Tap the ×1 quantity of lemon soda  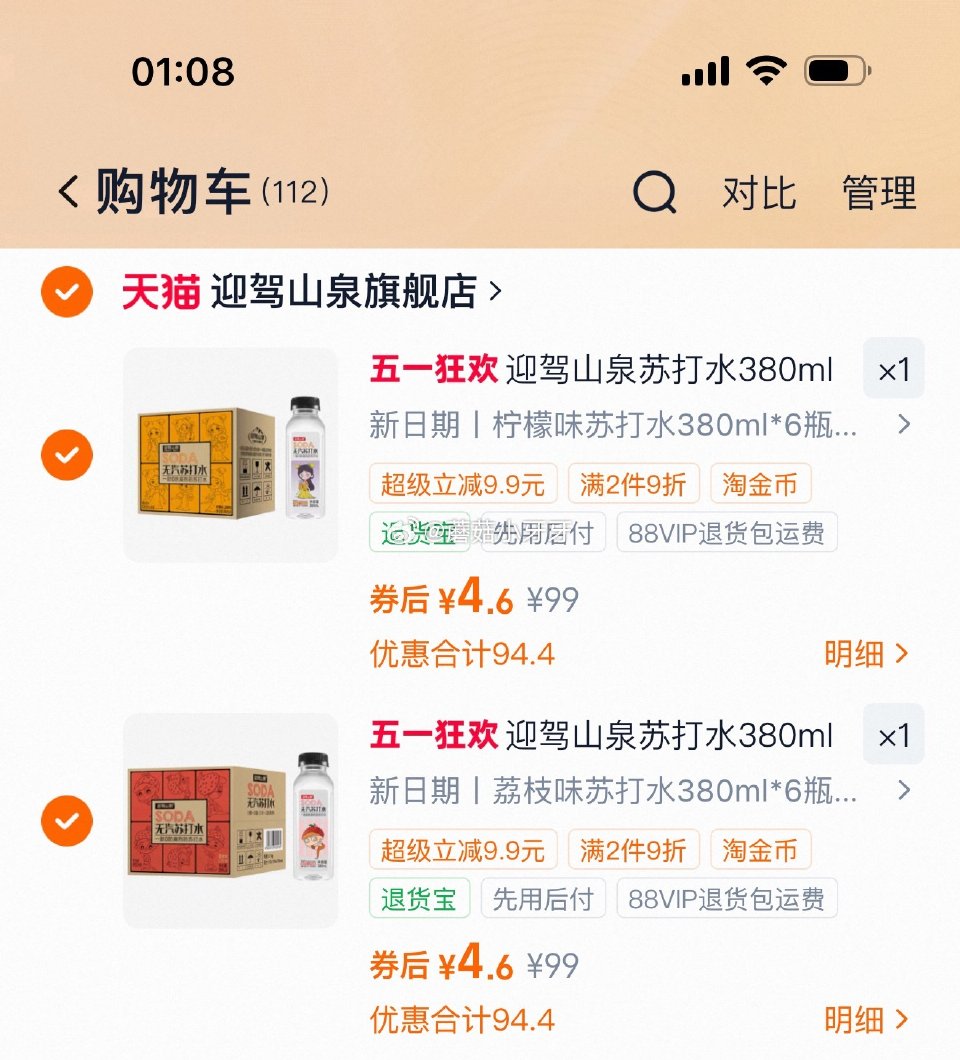[893, 369]
